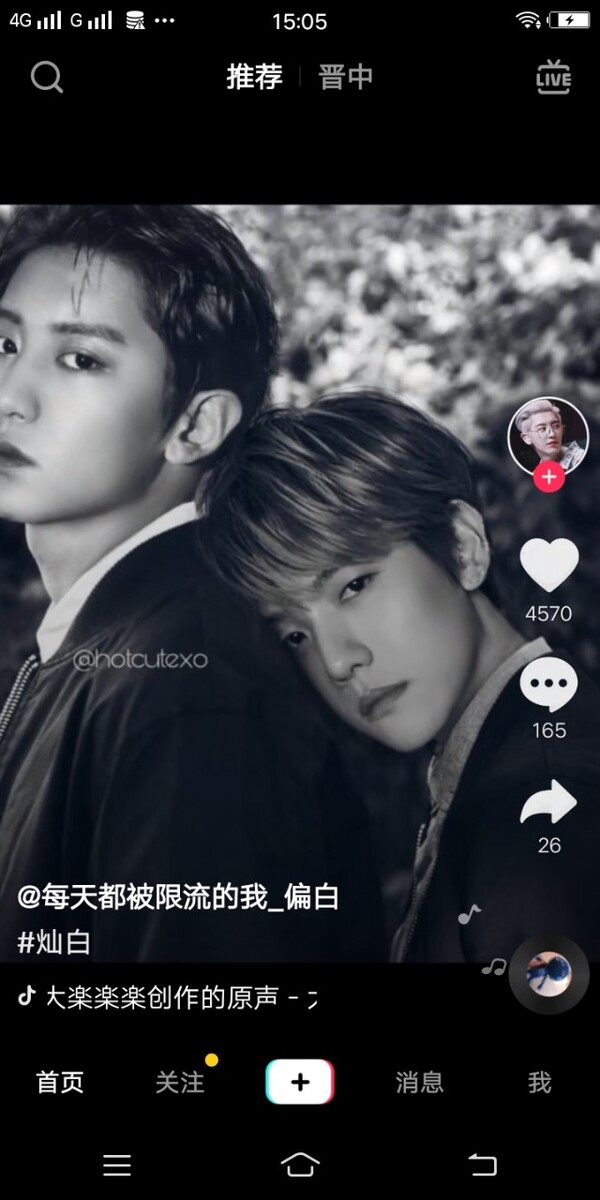Image resolution: width=600 pixels, height=1200 pixels.
Task: Tap the system home button
Action: click(300, 1164)
